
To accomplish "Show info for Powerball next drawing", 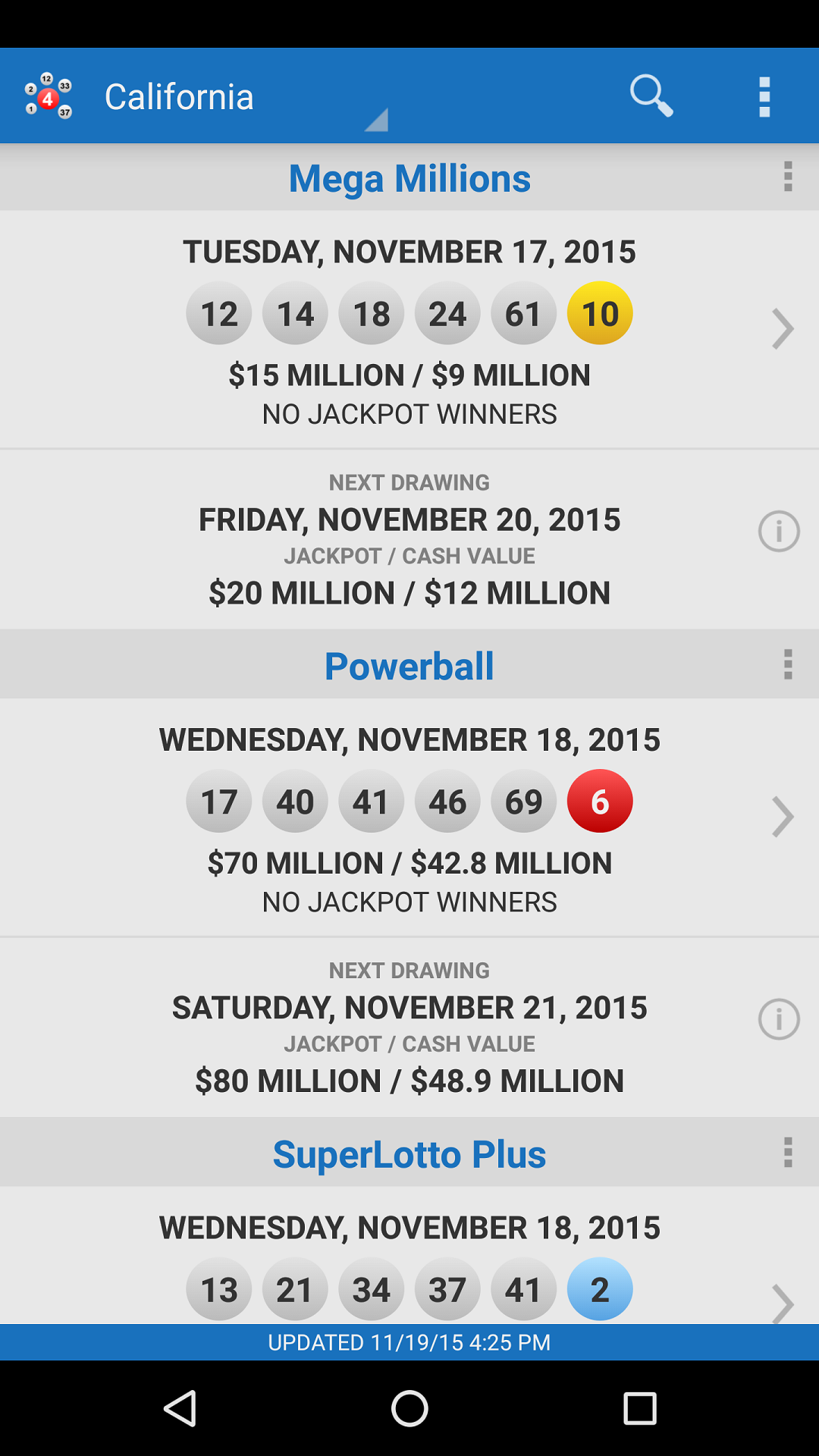I will pyautogui.click(x=779, y=1018).
